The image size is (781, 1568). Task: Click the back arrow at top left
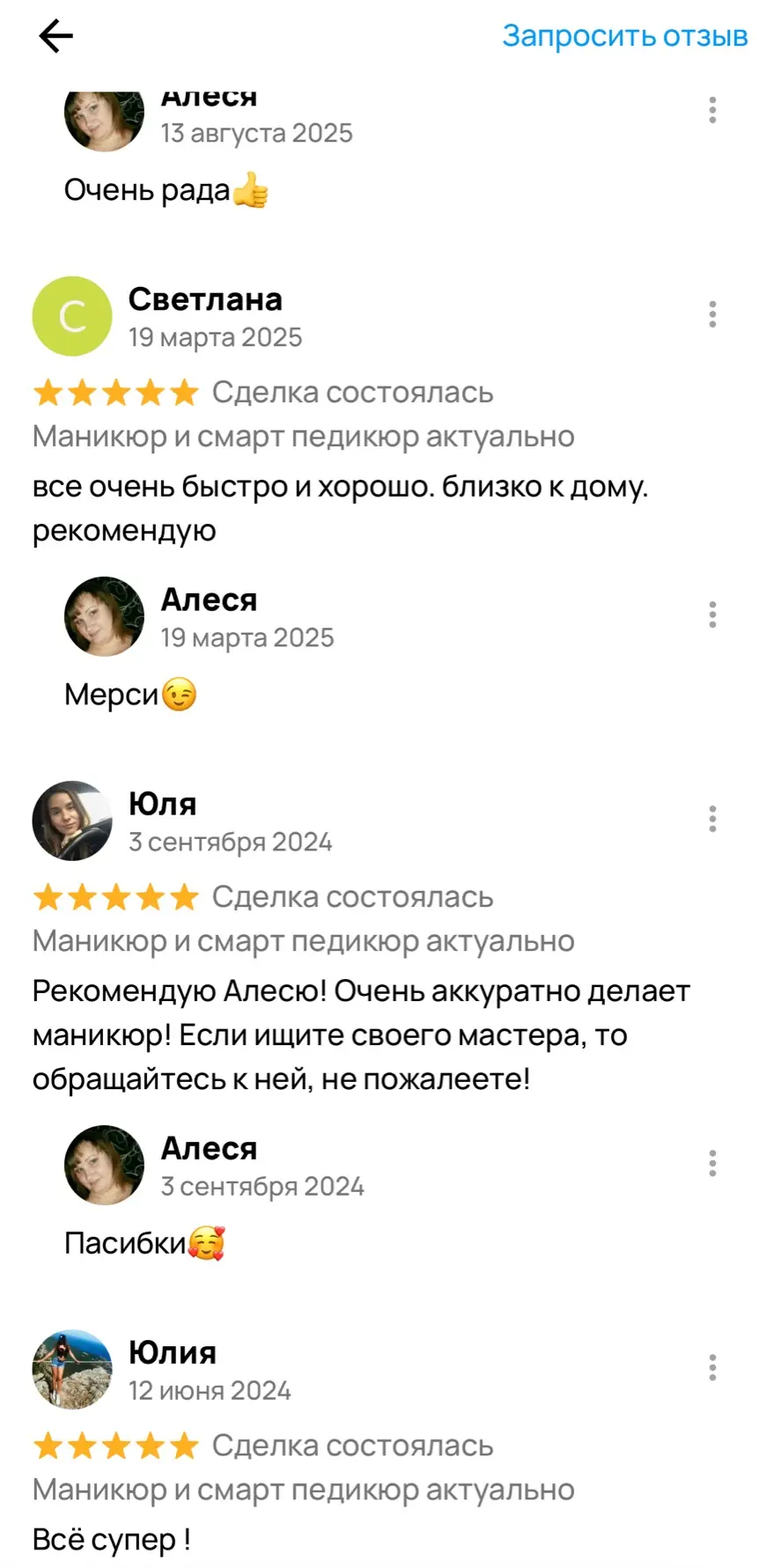(x=55, y=36)
